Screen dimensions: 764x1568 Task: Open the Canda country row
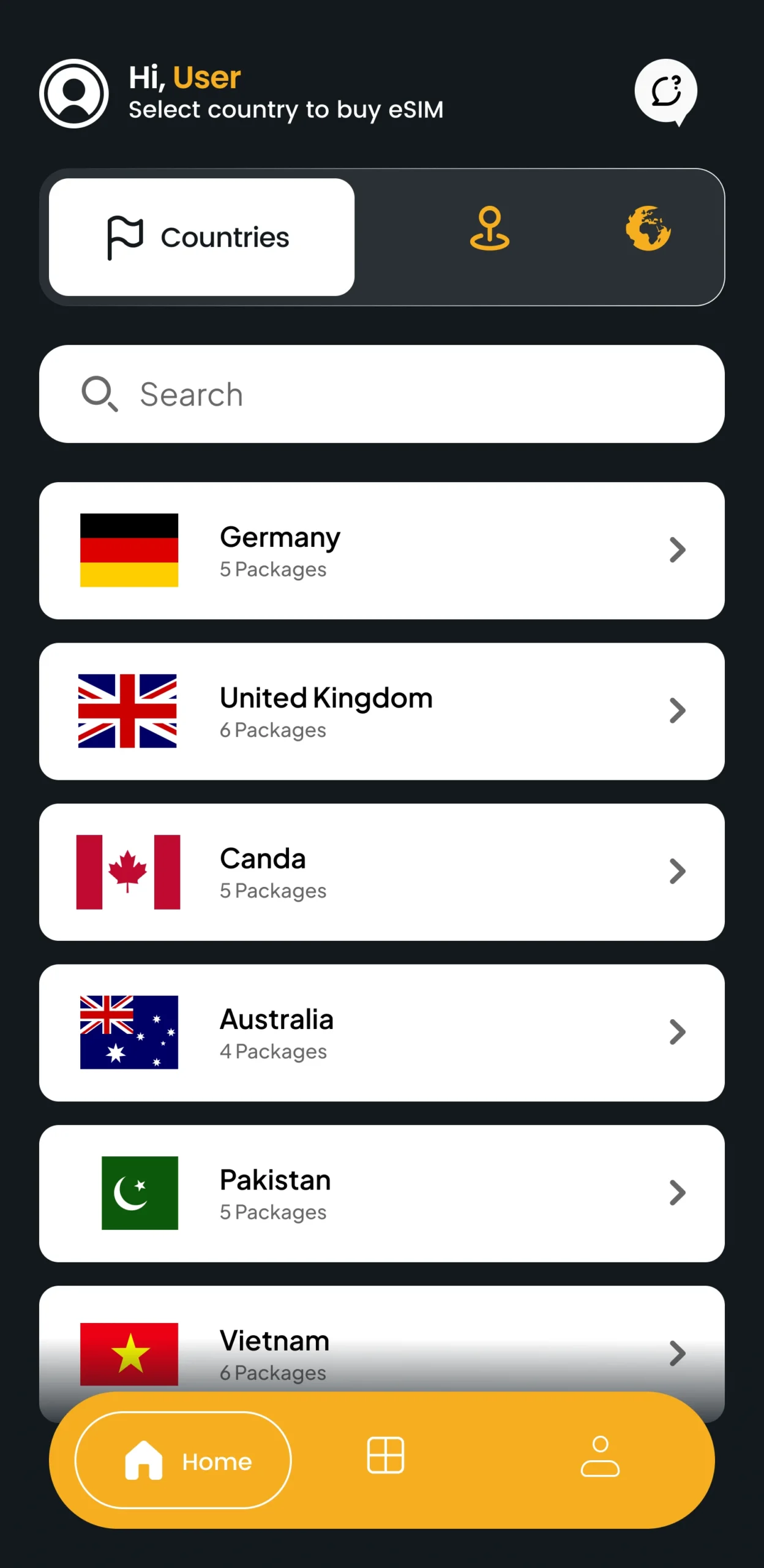point(382,872)
